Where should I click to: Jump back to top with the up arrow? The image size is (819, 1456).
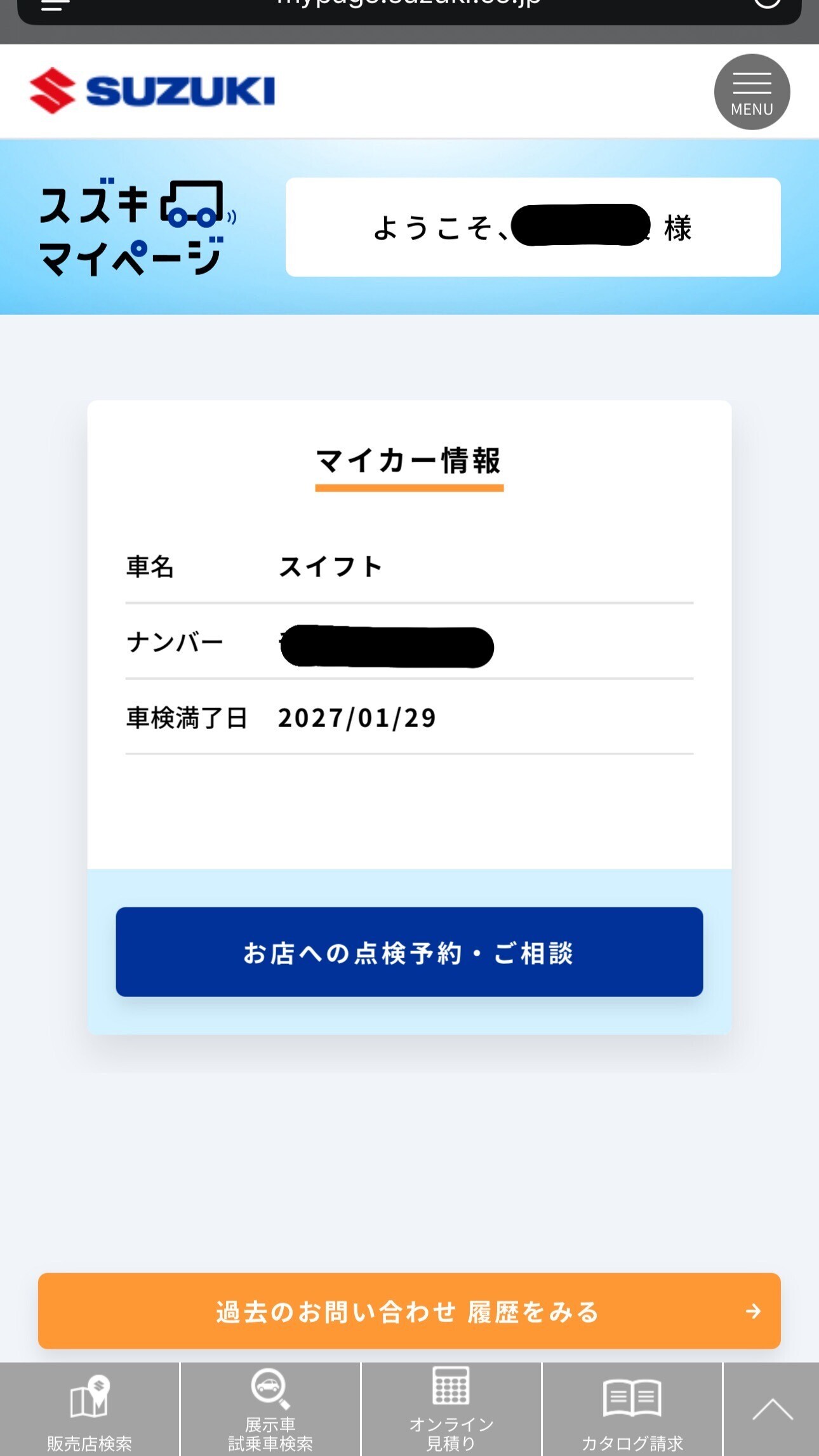[x=772, y=1410]
